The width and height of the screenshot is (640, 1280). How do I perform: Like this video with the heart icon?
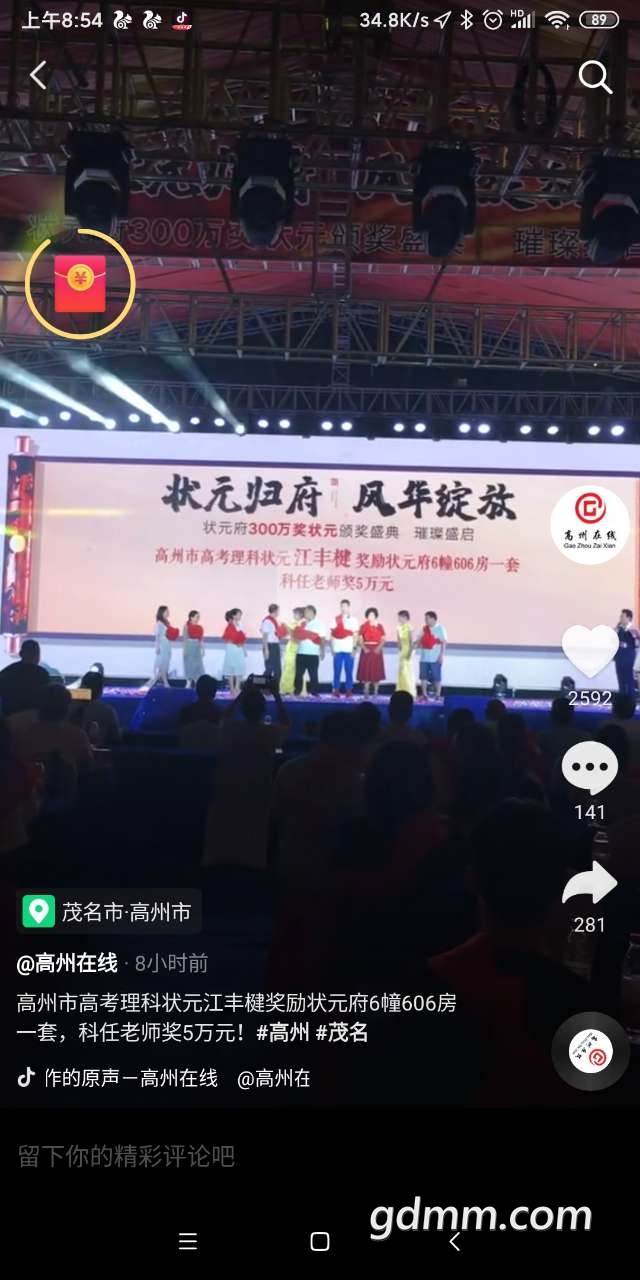[x=590, y=651]
